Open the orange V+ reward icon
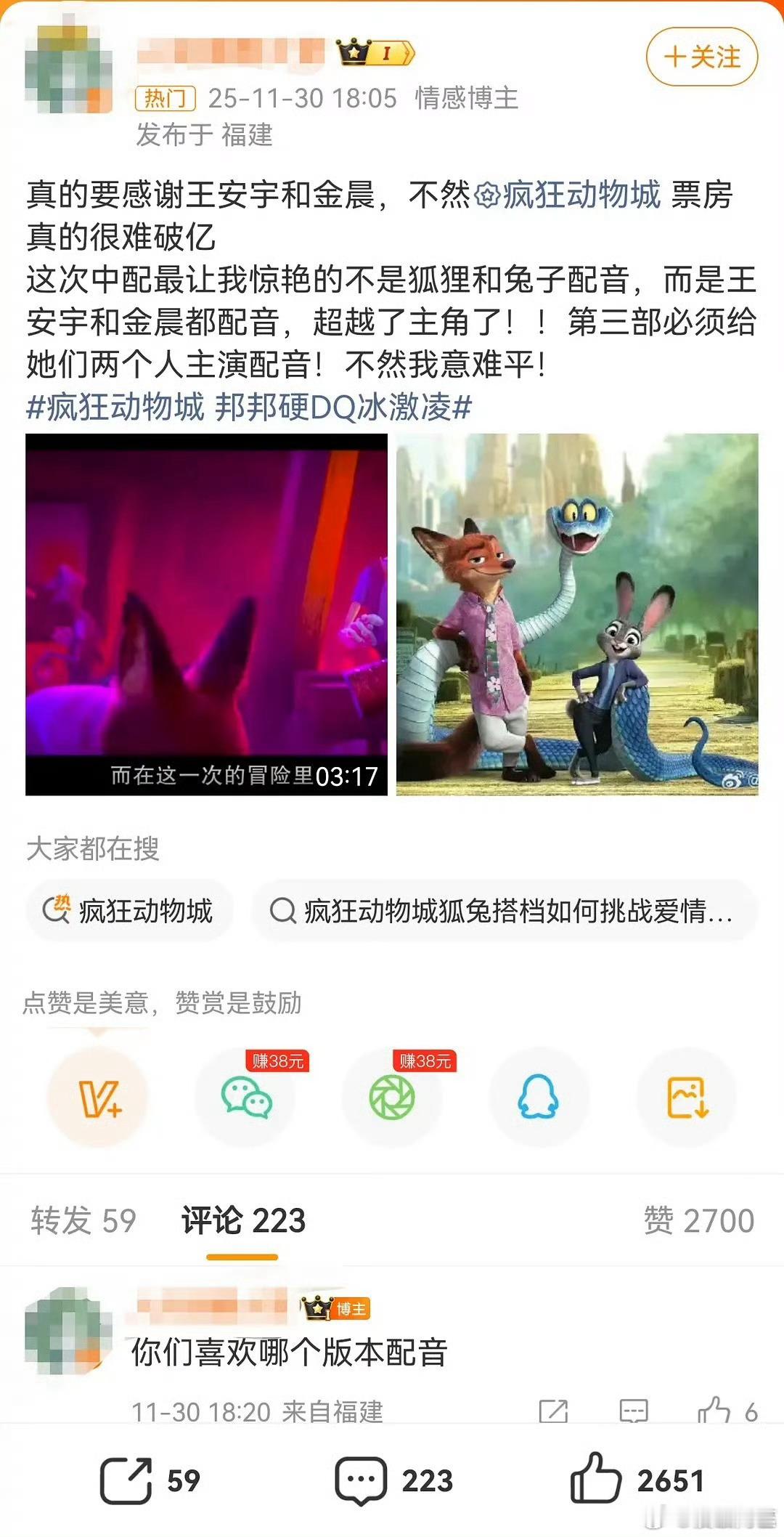 click(x=99, y=1099)
